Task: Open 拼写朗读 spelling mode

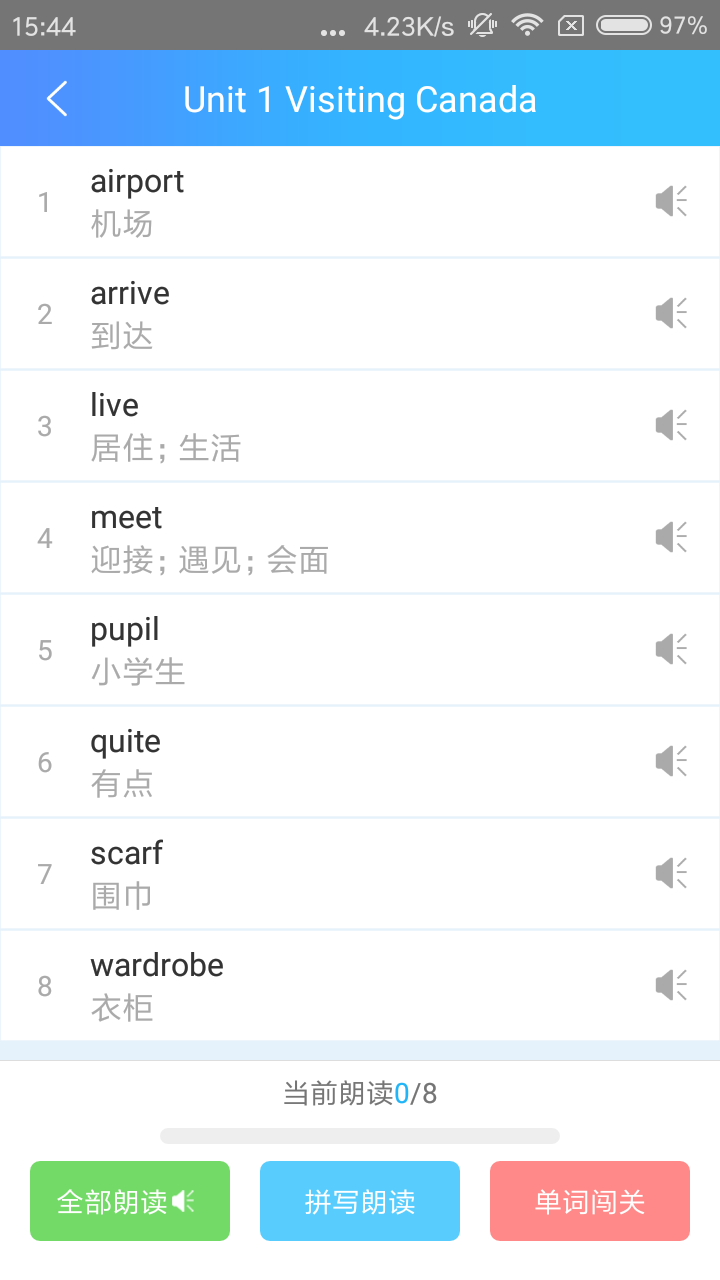Action: point(359,1200)
